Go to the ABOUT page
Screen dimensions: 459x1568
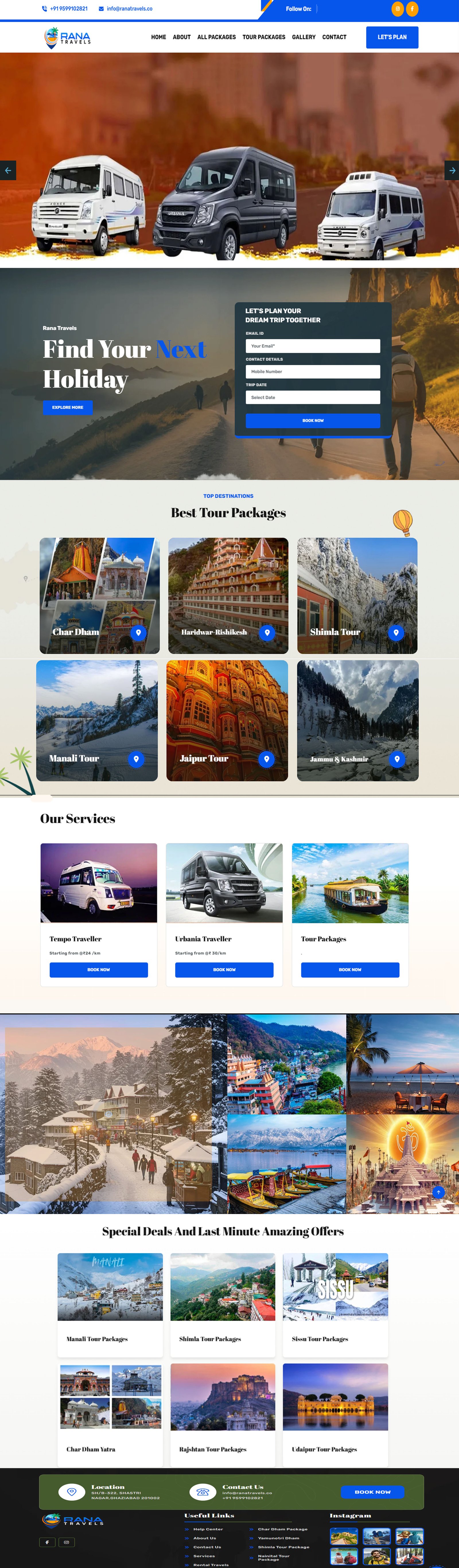tap(181, 37)
